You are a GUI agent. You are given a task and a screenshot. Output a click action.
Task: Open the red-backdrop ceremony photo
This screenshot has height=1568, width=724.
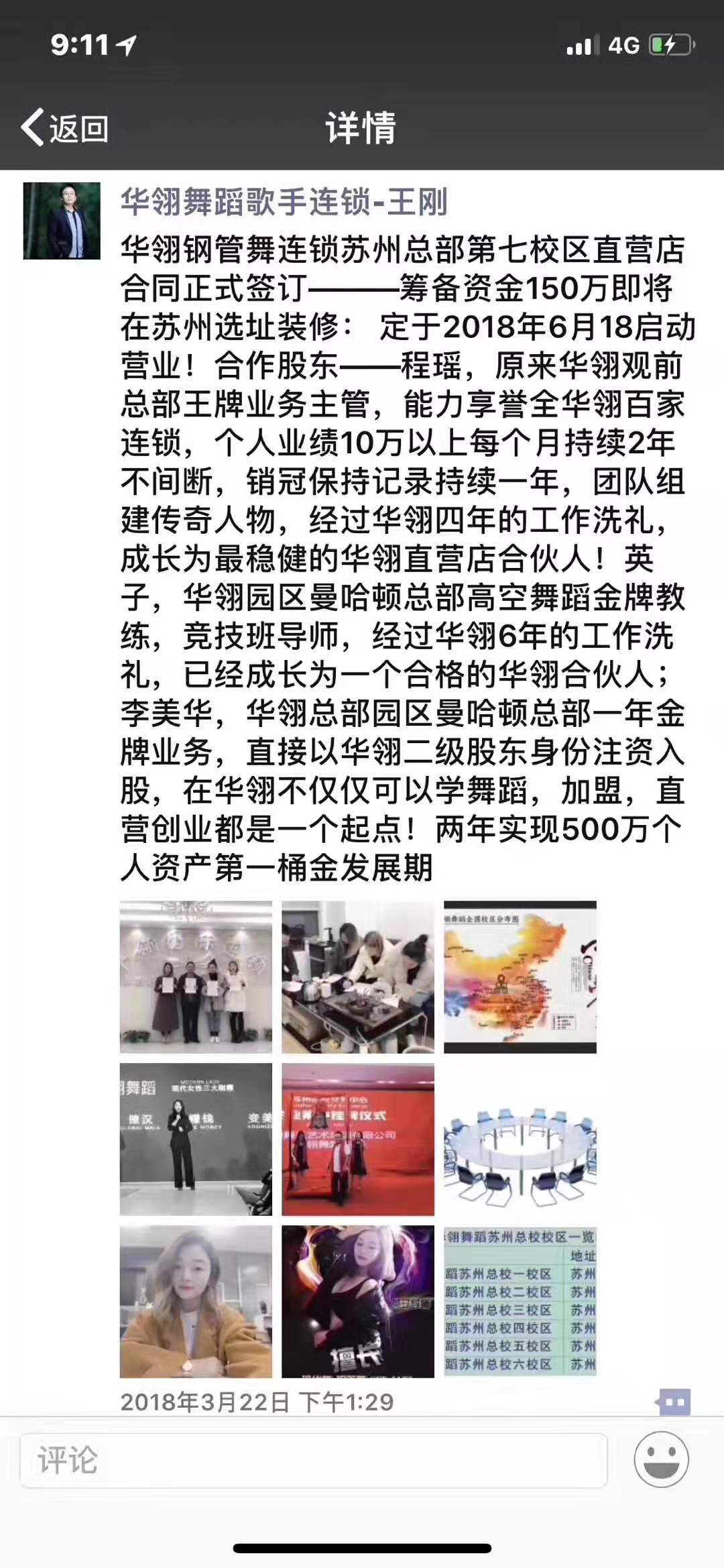(x=357, y=1139)
